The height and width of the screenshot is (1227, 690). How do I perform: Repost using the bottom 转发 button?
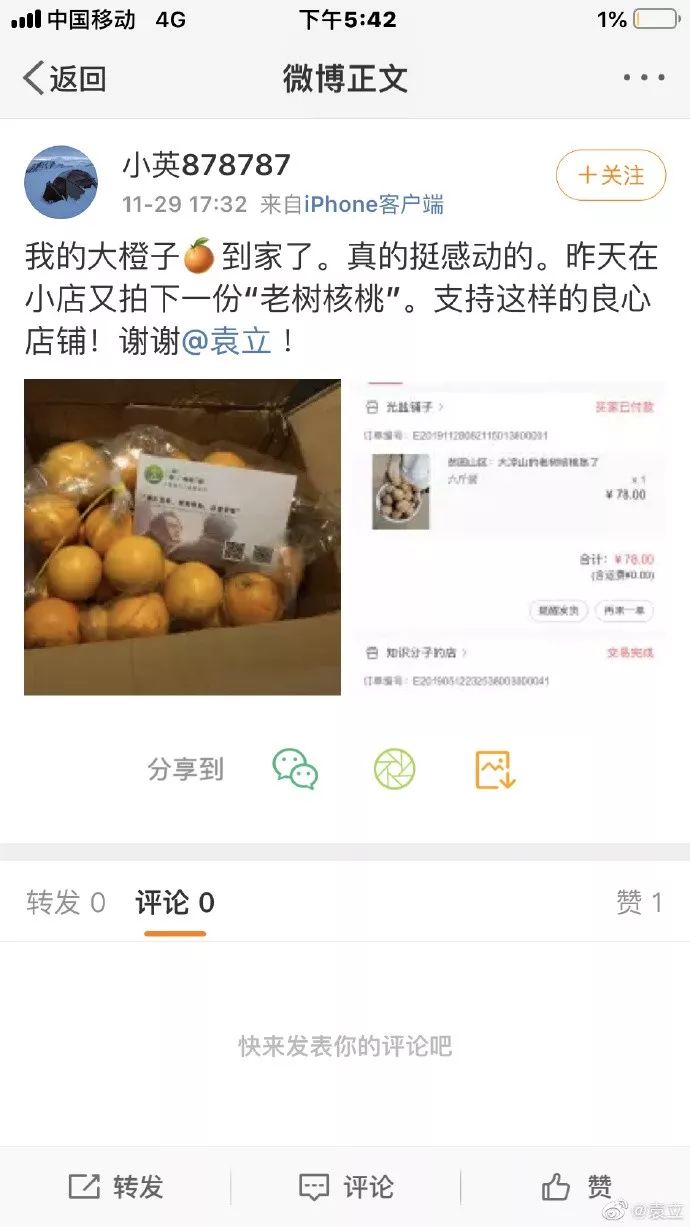(116, 1187)
